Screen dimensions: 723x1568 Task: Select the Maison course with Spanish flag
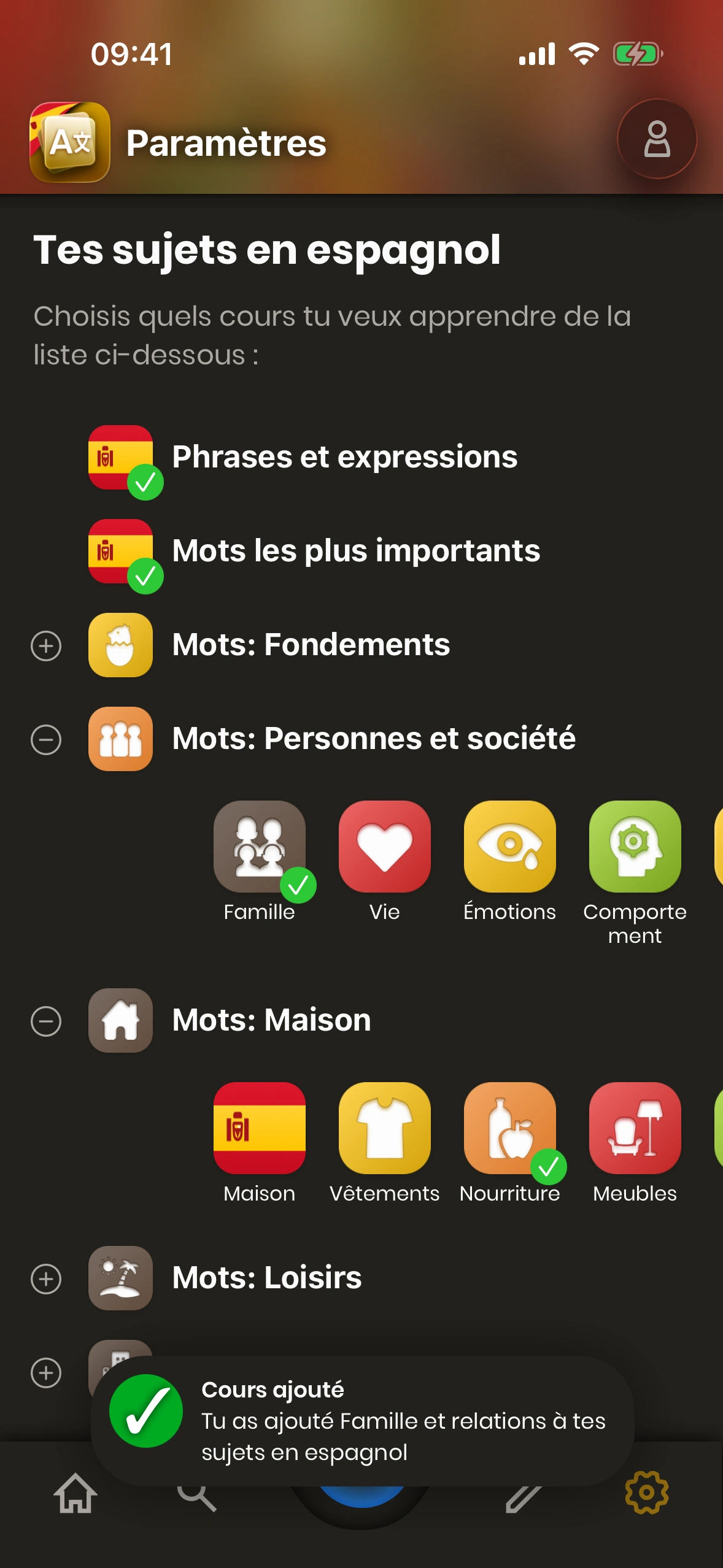click(x=260, y=1129)
